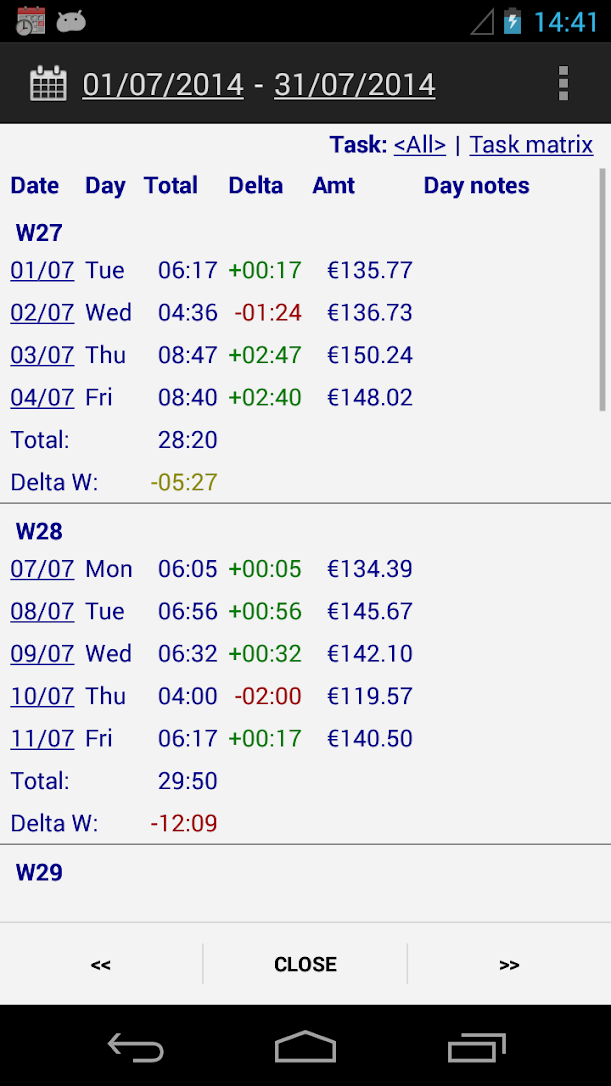The image size is (611, 1086).
Task: Tap the system back button
Action: [135, 1047]
